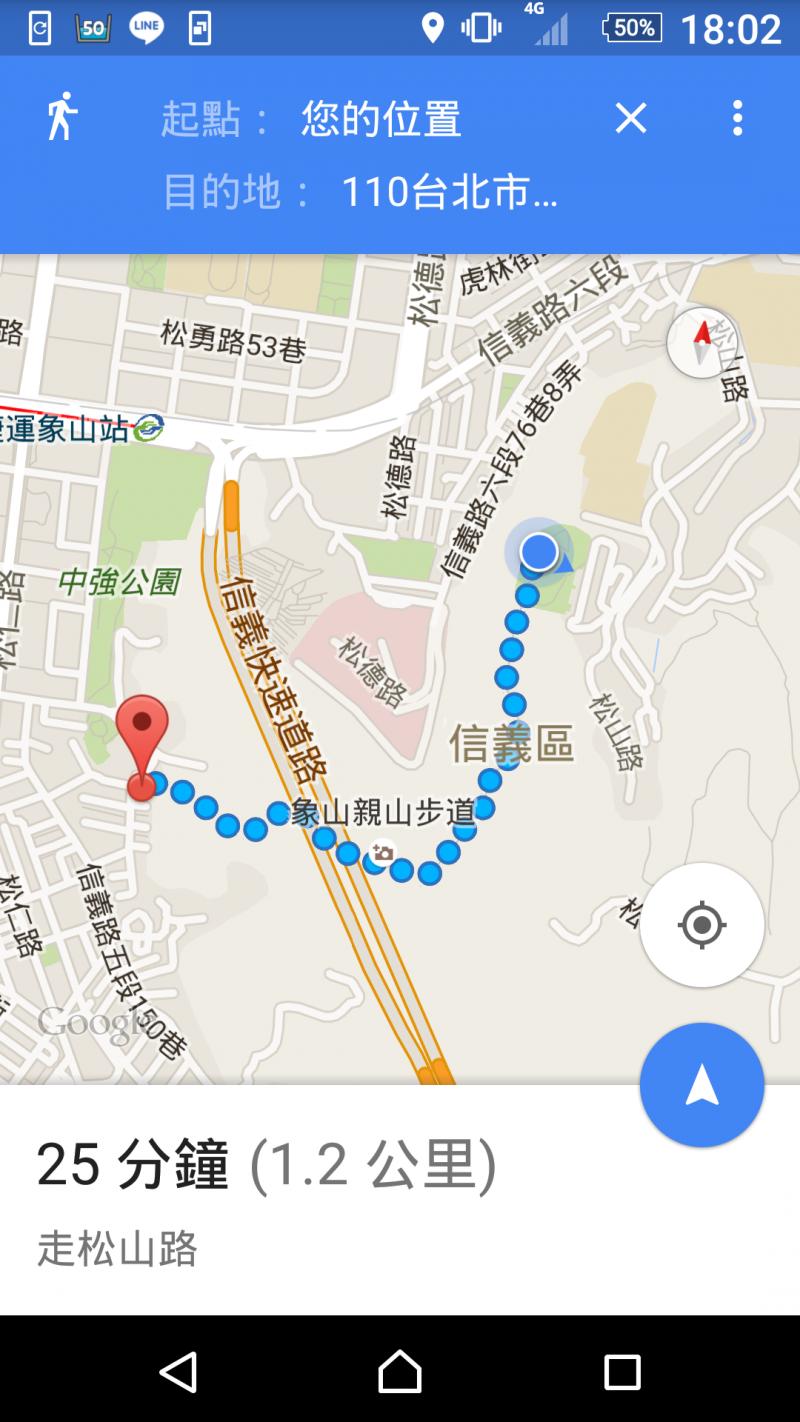Screen dimensions: 800x1422
Task: Edit the starting point 您的位置
Action: click(x=380, y=119)
